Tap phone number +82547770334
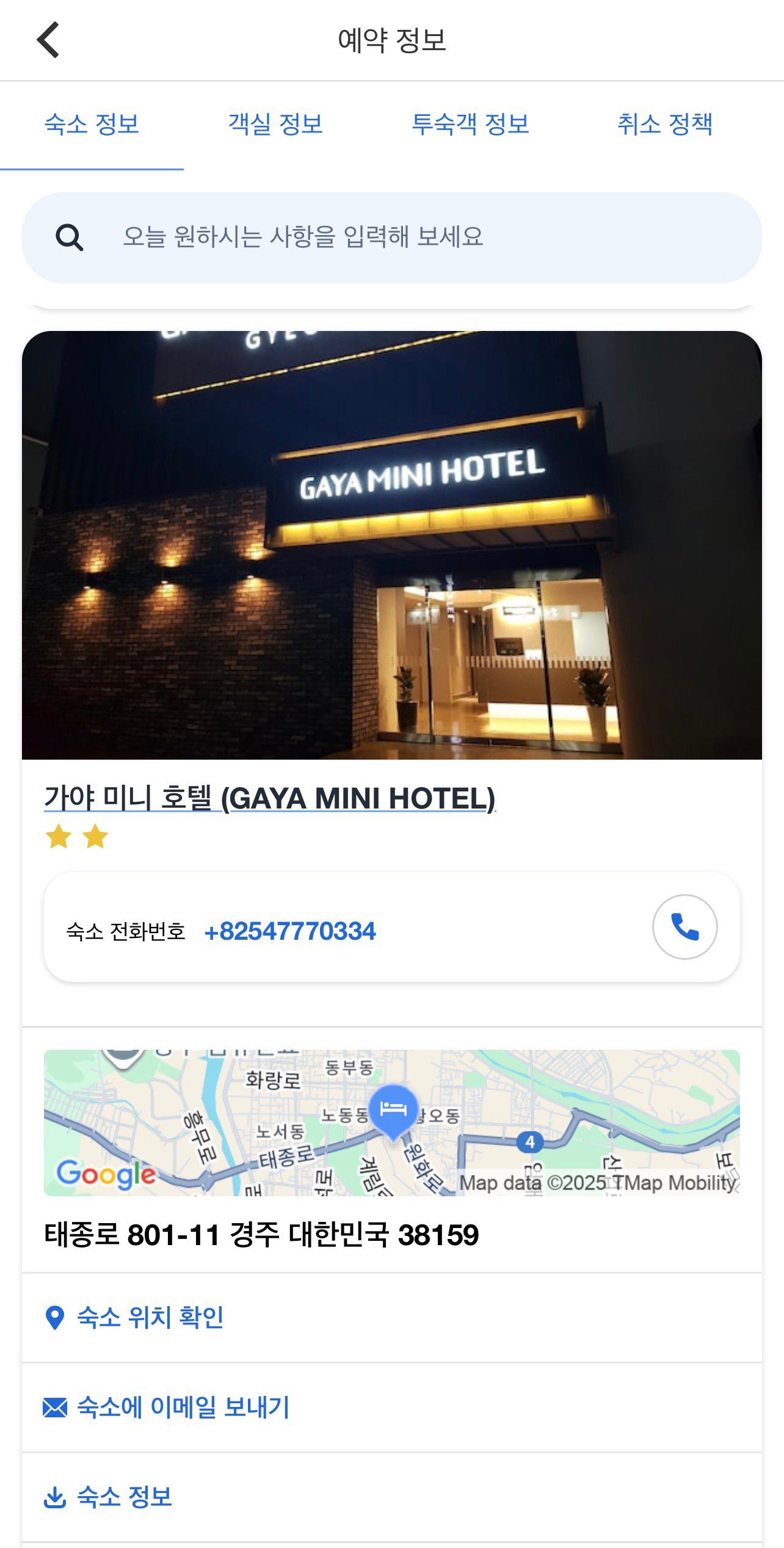 [x=290, y=932]
